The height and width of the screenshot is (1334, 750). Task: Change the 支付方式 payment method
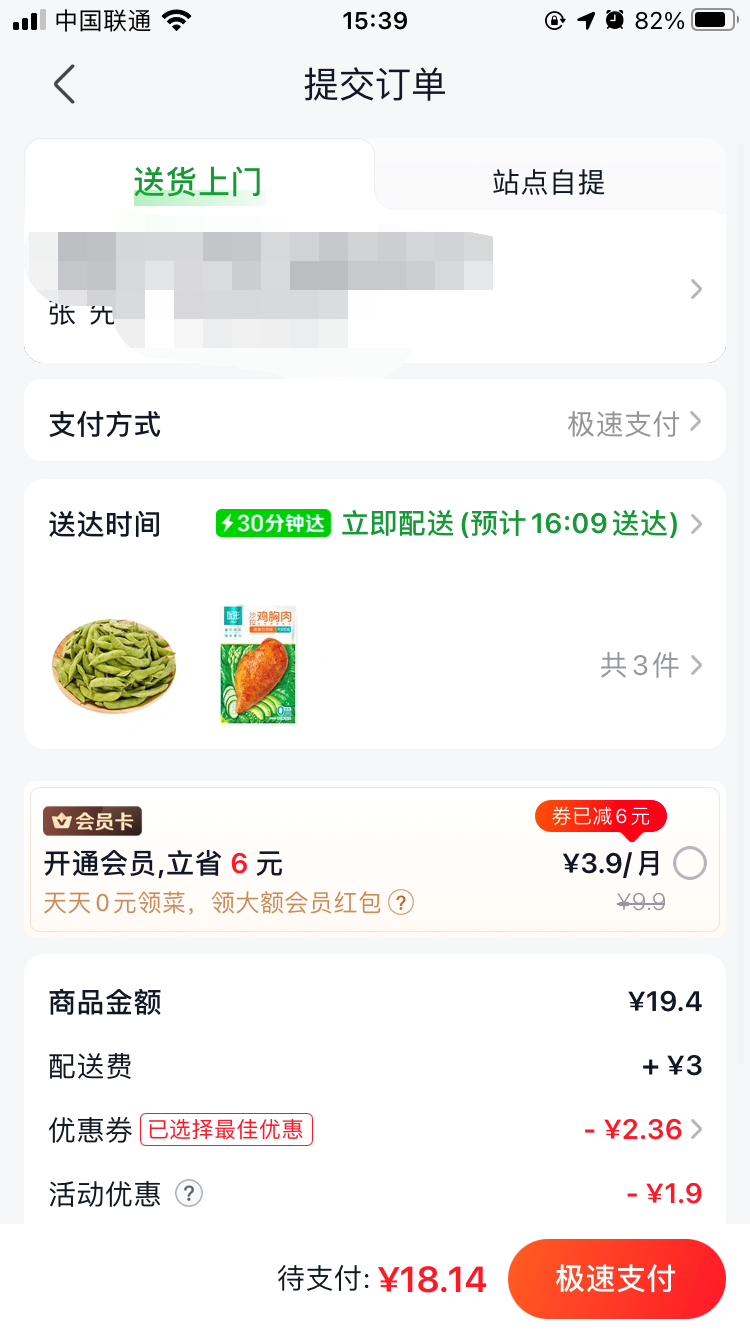(633, 424)
